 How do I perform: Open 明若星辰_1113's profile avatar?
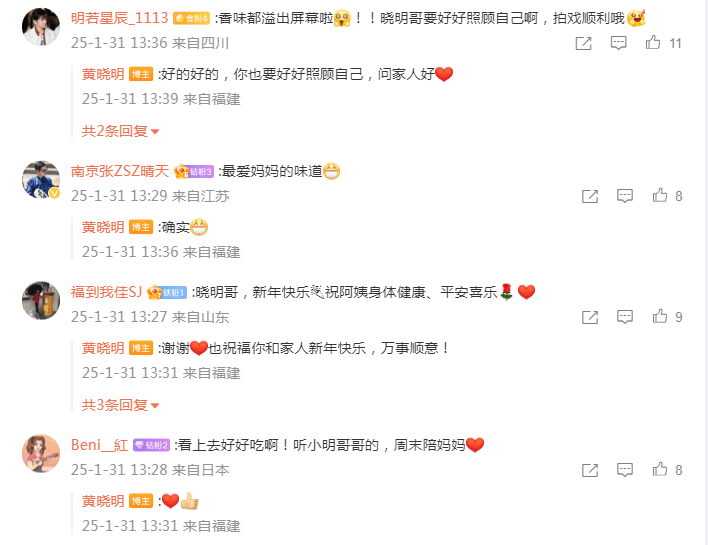[41, 27]
